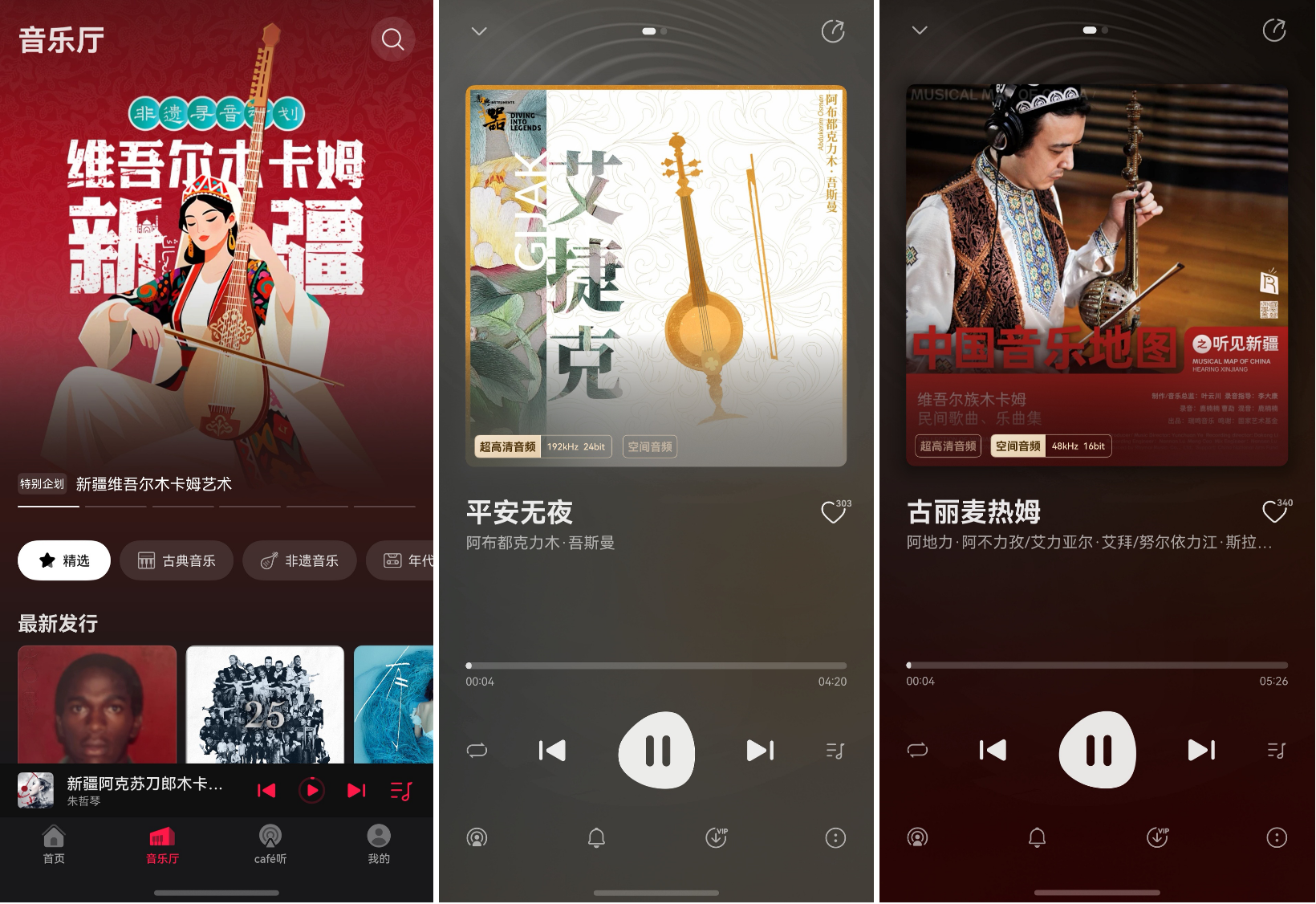The height and width of the screenshot is (904, 1316).
Task: Skip to next track after 古丽麦热姆
Action: tap(1201, 750)
